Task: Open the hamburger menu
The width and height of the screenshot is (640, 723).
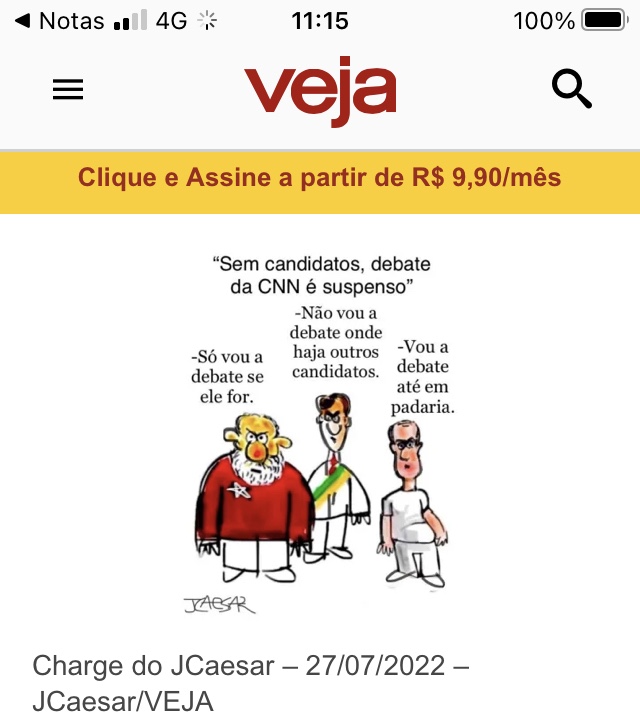Action: 68,90
